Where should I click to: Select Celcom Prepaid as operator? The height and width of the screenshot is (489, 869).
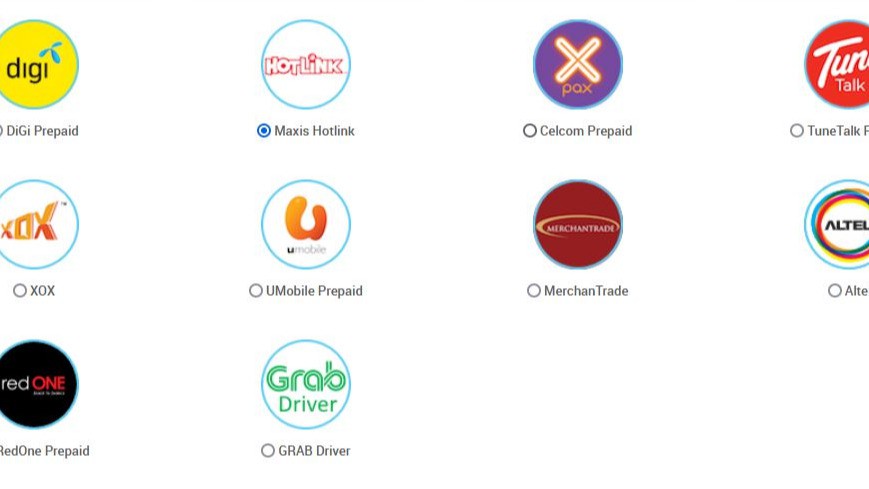pyautogui.click(x=530, y=131)
